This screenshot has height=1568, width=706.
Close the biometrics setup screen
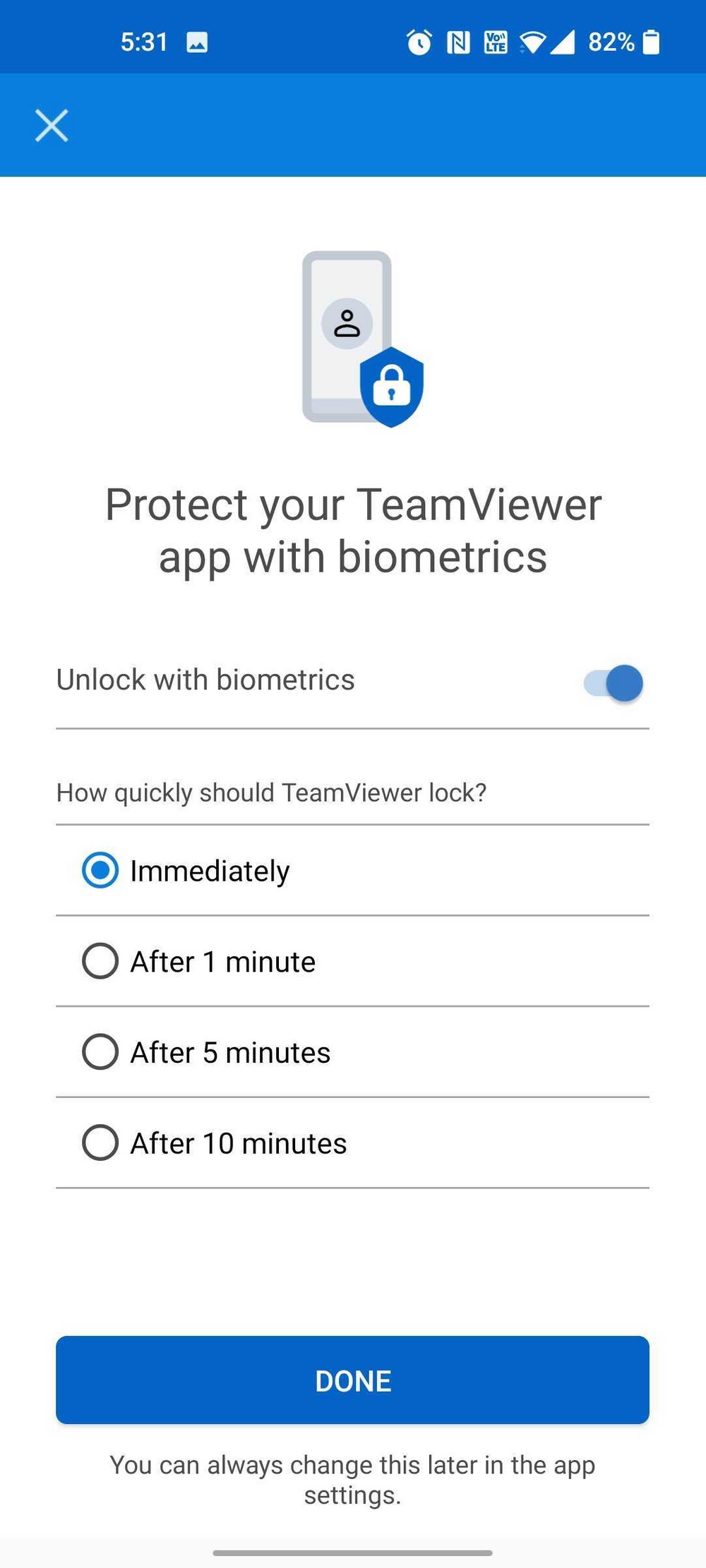(52, 126)
